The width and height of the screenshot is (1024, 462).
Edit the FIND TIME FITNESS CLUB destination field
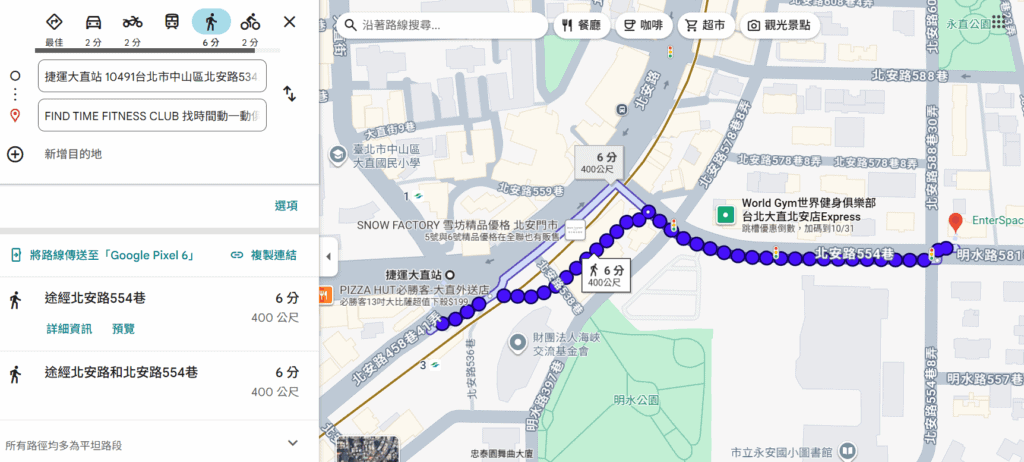pos(152,115)
